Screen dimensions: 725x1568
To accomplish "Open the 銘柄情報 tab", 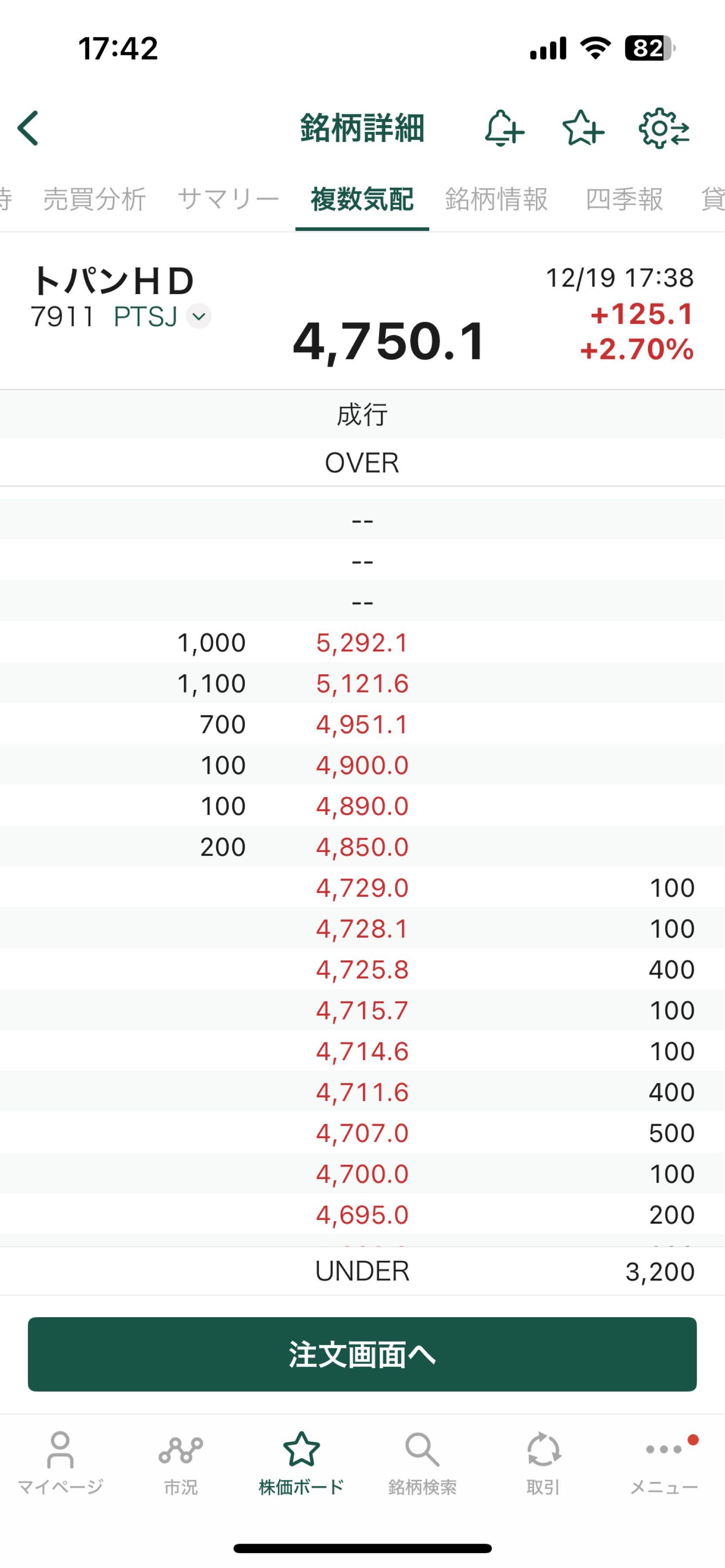I will (x=496, y=199).
